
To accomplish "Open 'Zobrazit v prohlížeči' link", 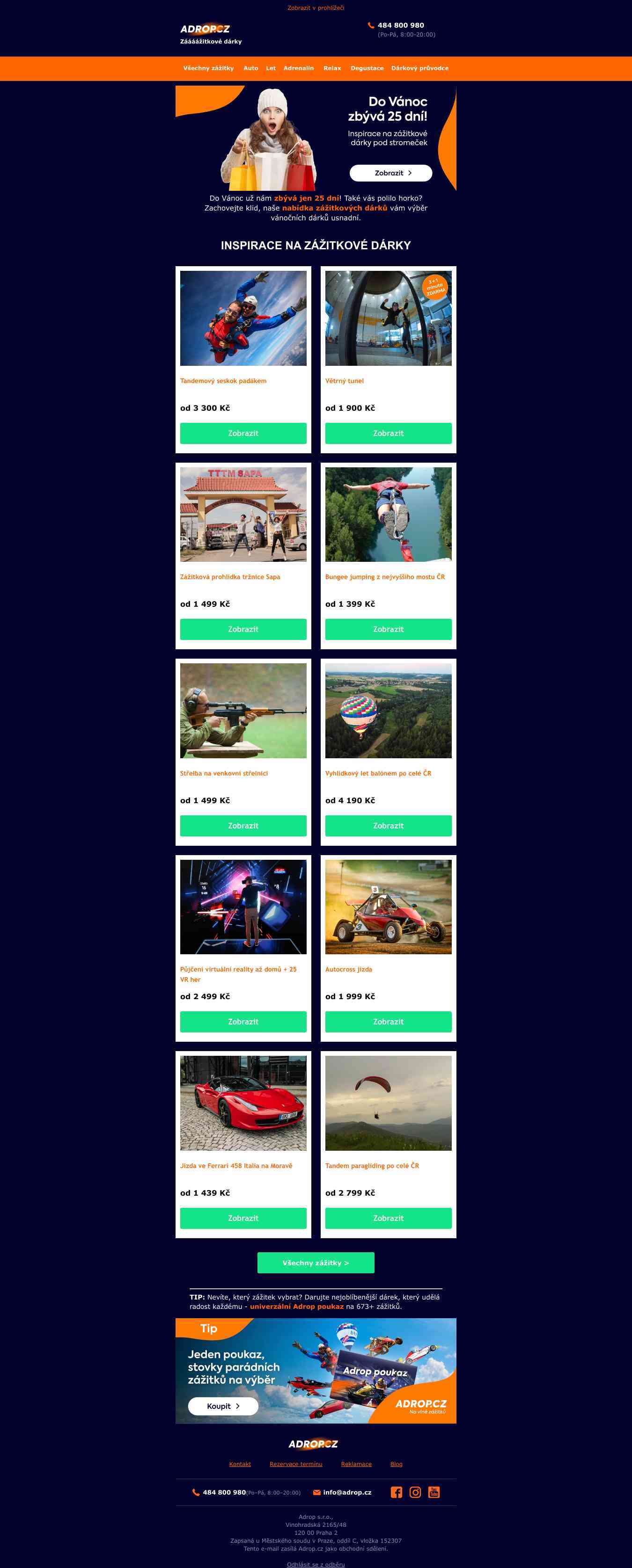I will click(x=316, y=8).
